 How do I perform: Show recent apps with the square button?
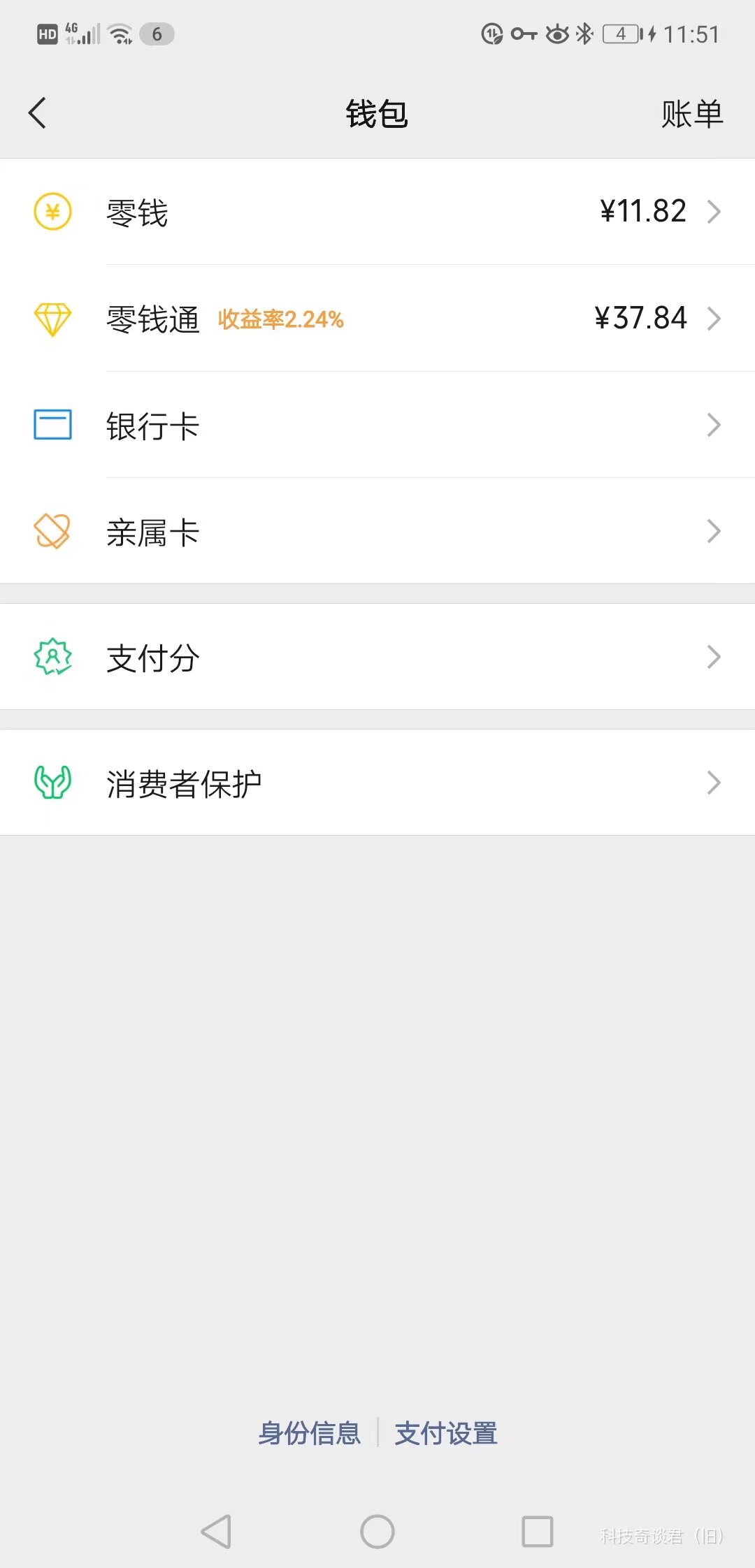pos(538,1532)
